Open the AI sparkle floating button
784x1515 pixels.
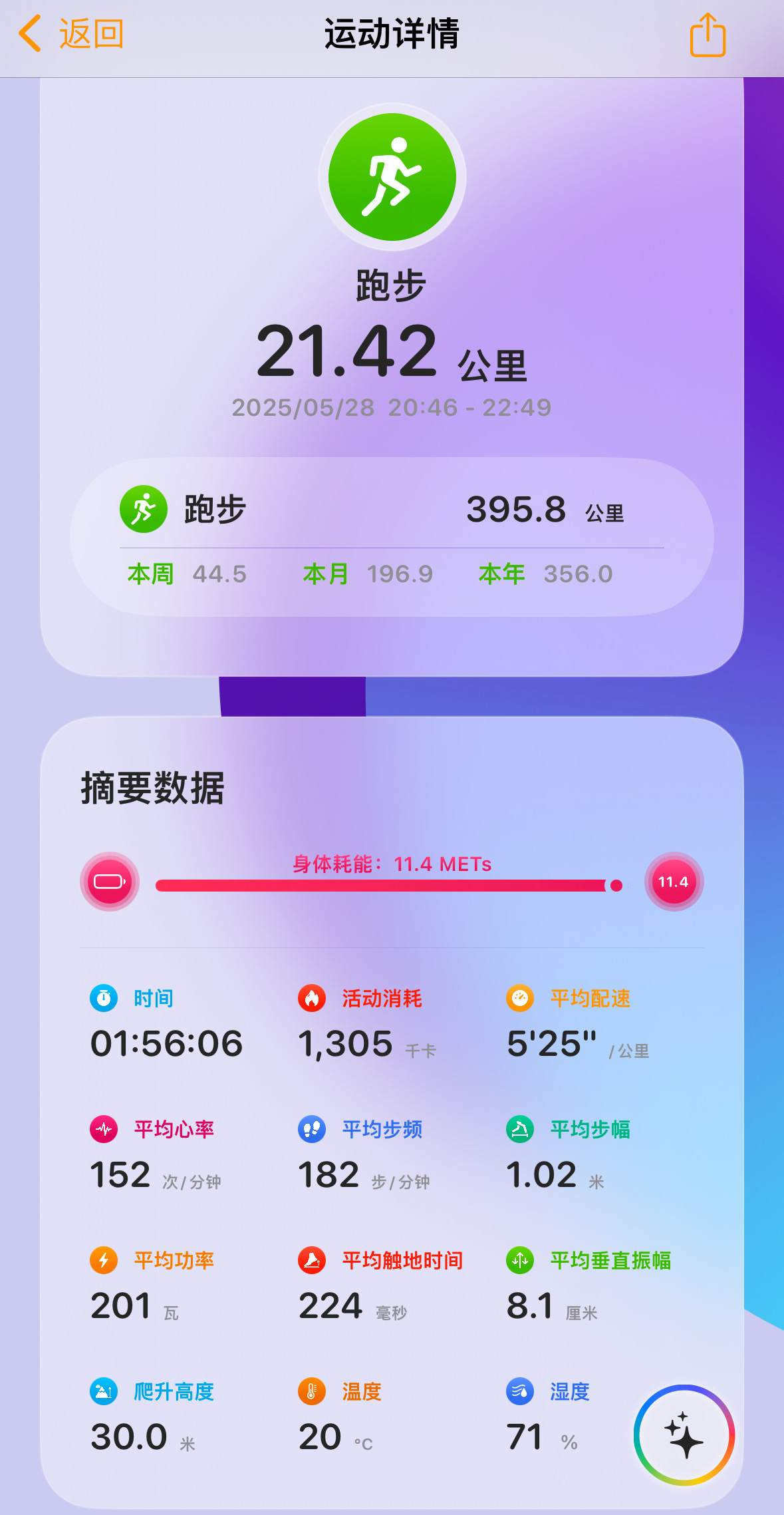pyautogui.click(x=684, y=1435)
